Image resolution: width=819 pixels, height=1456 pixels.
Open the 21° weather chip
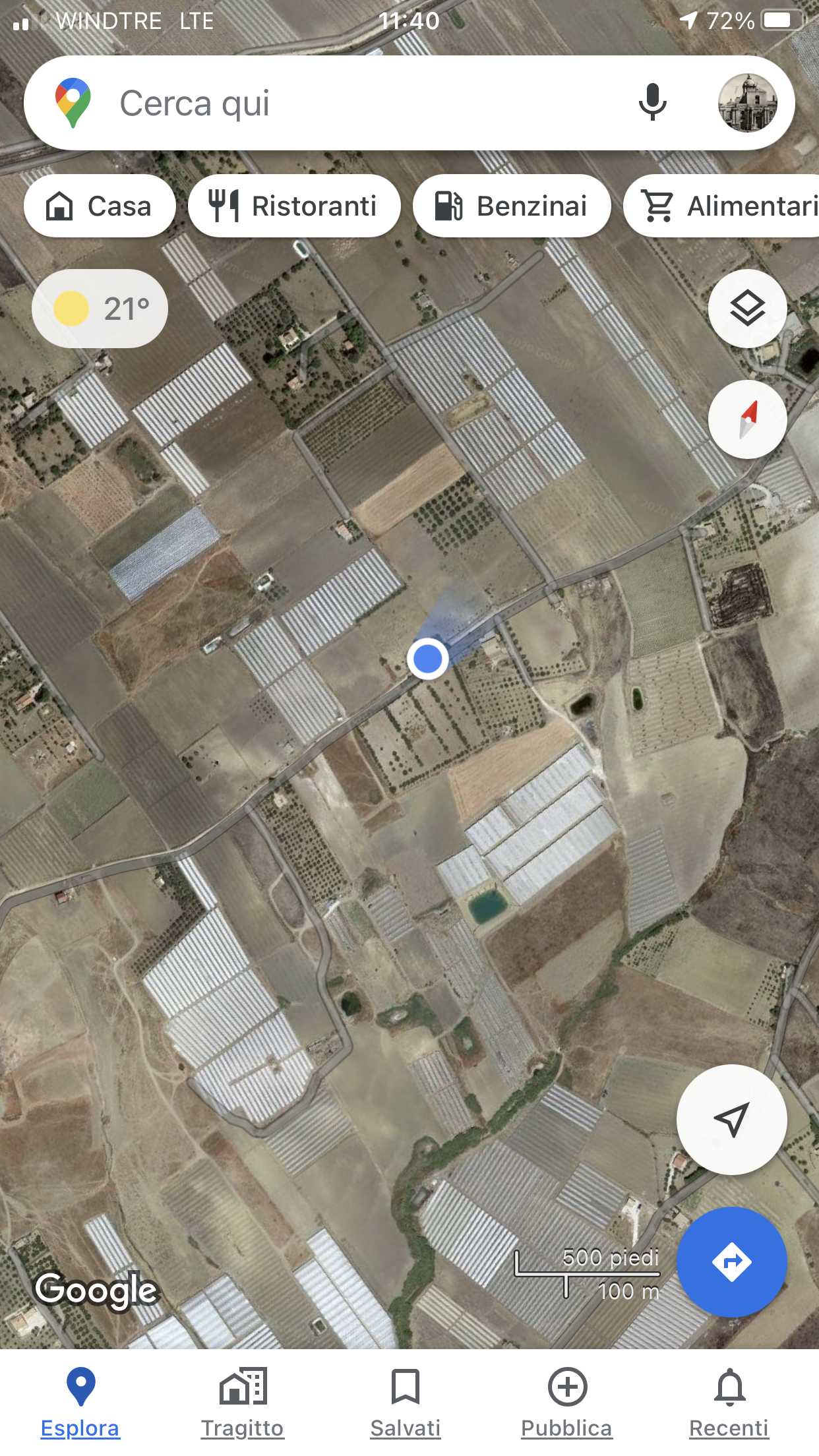coord(100,309)
